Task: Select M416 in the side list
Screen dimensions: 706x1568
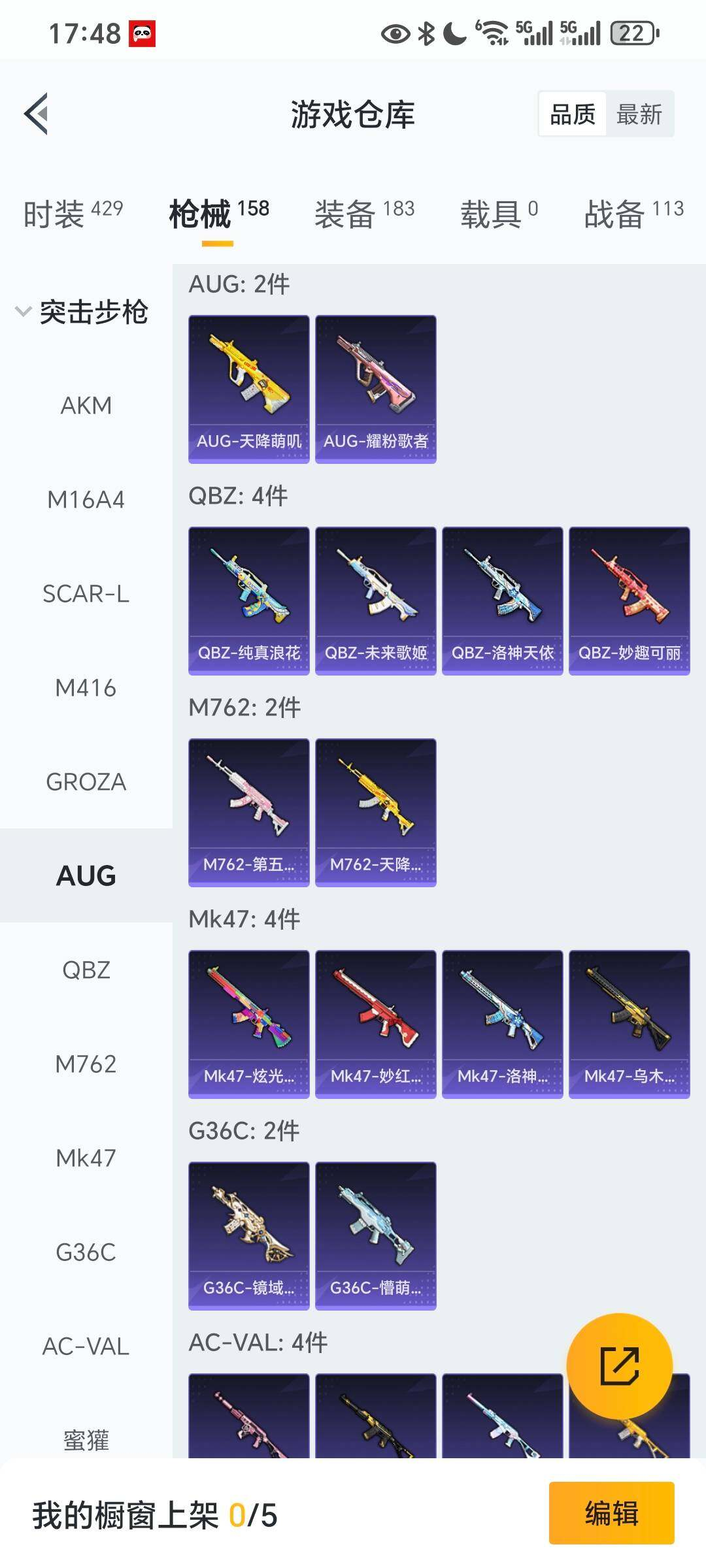Action: point(86,688)
